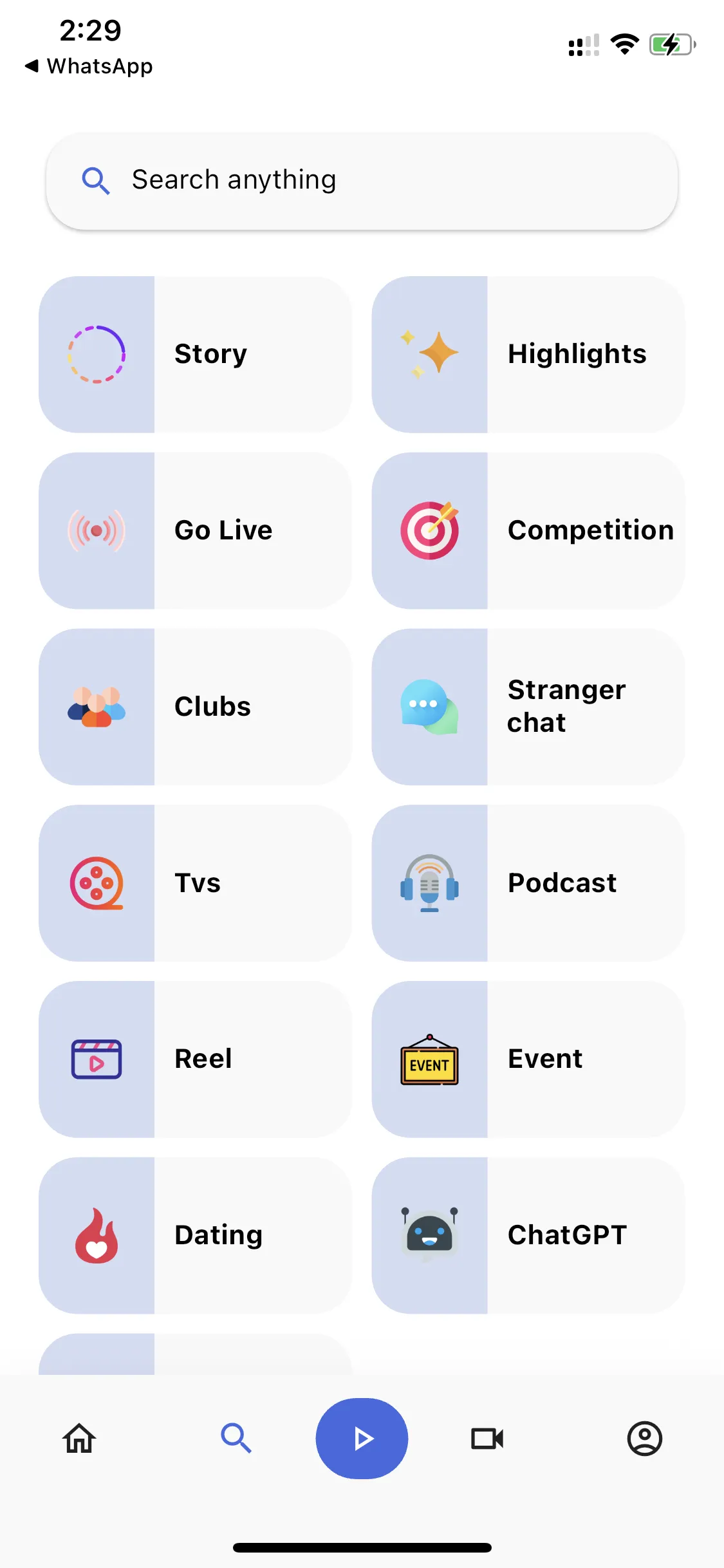This screenshot has width=724, height=1568.
Task: Switch to the Search tab
Action: pyautogui.click(x=236, y=1439)
